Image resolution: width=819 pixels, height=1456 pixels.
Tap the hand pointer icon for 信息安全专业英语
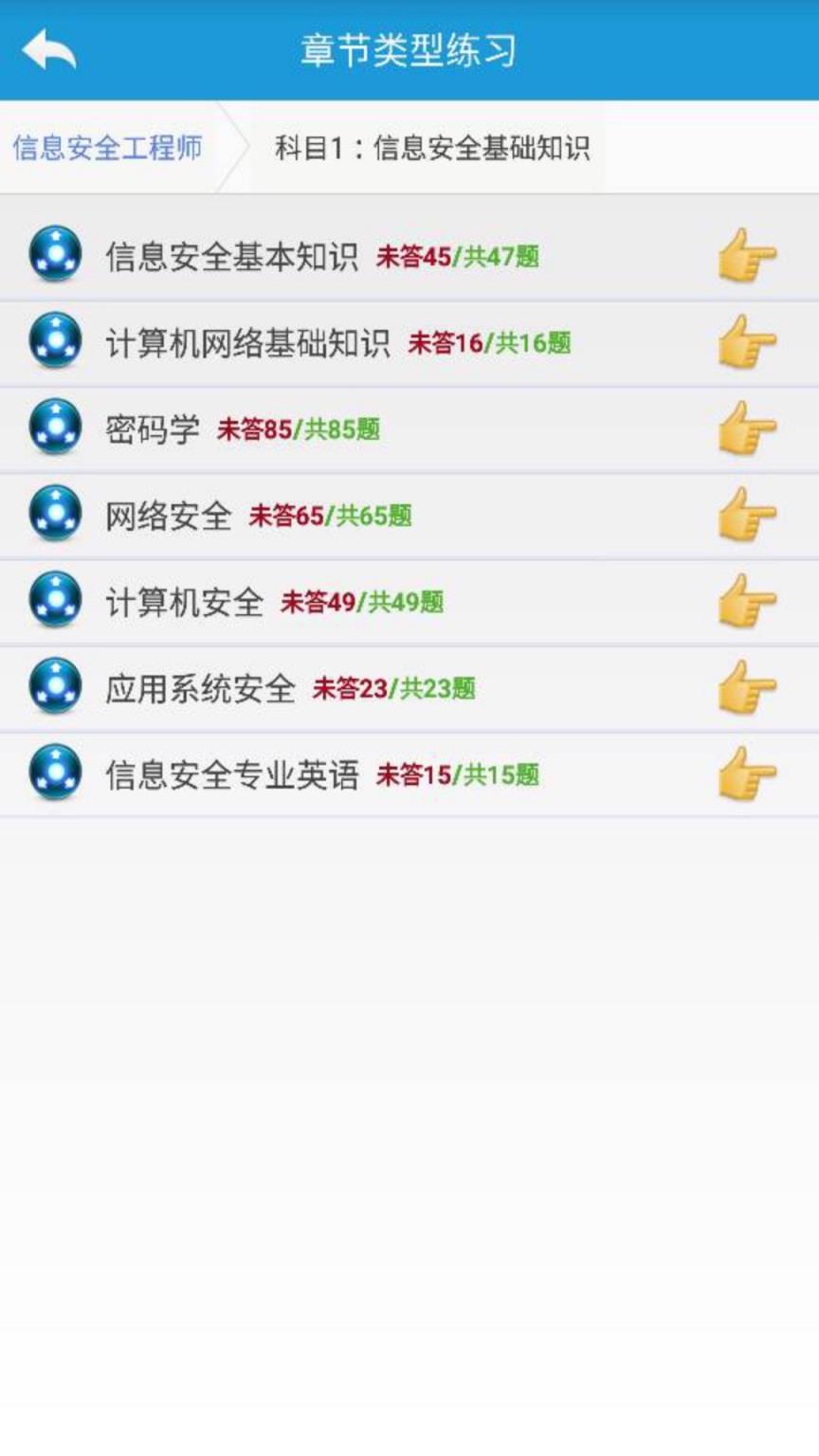pyautogui.click(x=748, y=773)
